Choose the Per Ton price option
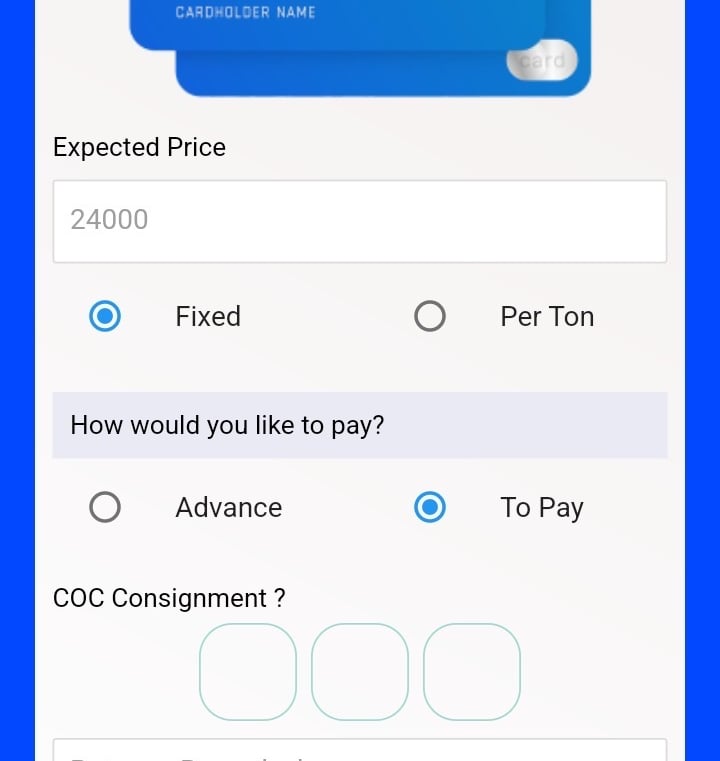Screen dimensions: 720x761 430,317
